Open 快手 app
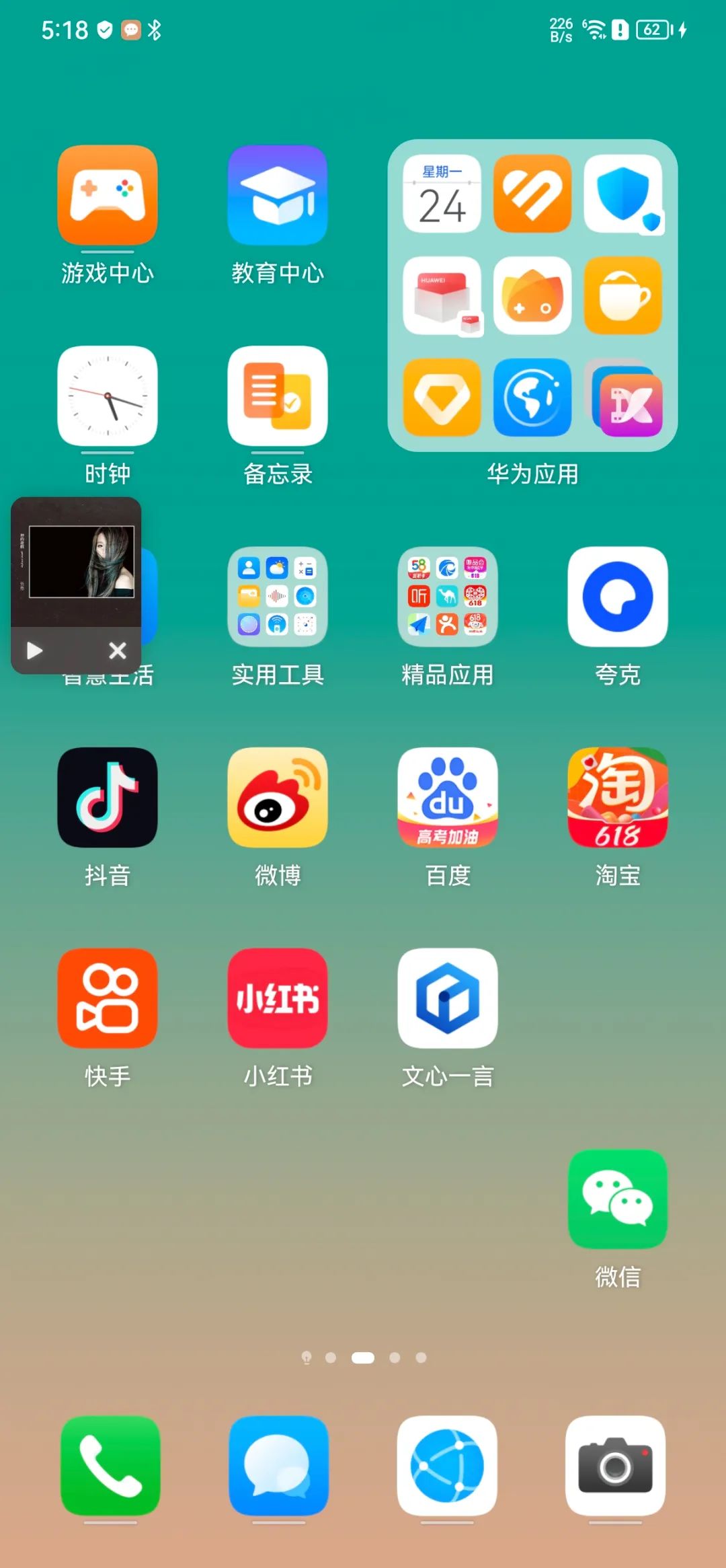726x1568 pixels. 108,998
